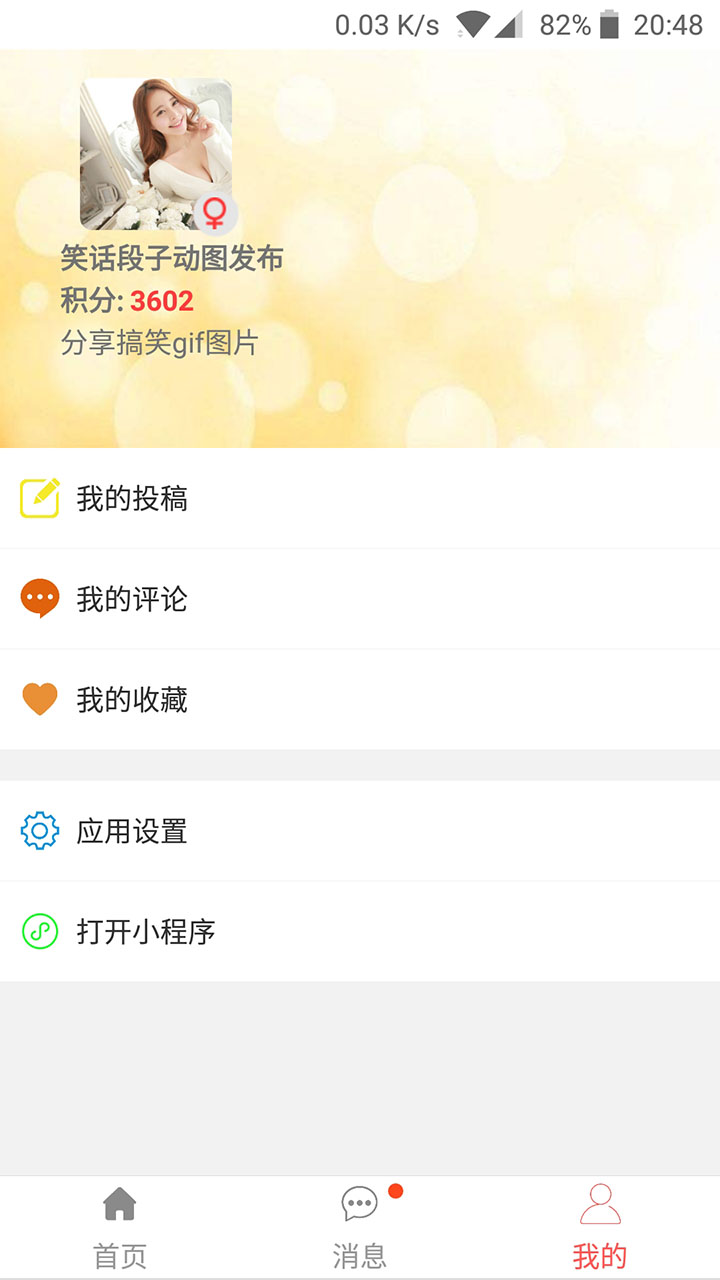
Task: Open 应用设置 from the list
Action: pyautogui.click(x=130, y=830)
